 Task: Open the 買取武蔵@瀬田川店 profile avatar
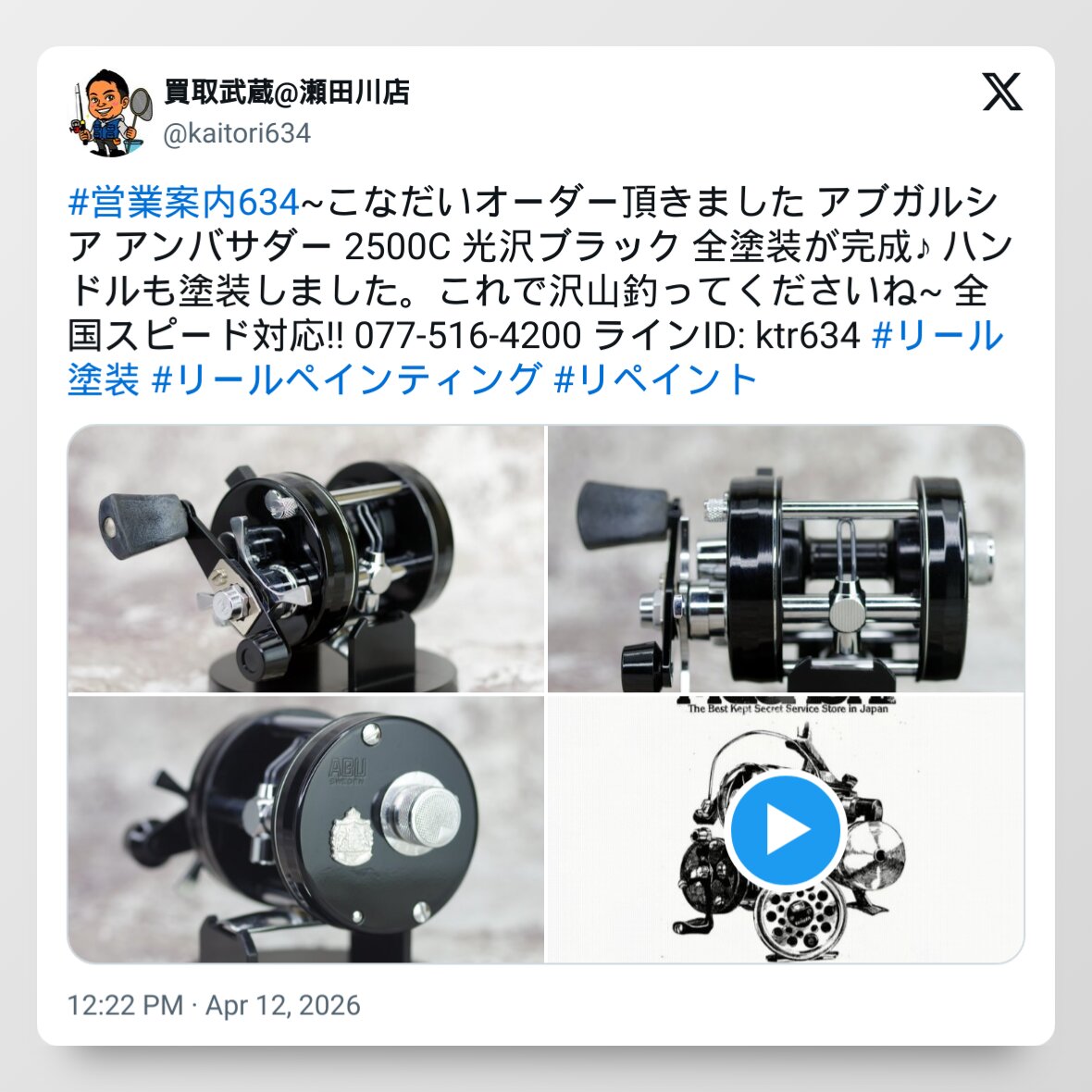pos(106,112)
